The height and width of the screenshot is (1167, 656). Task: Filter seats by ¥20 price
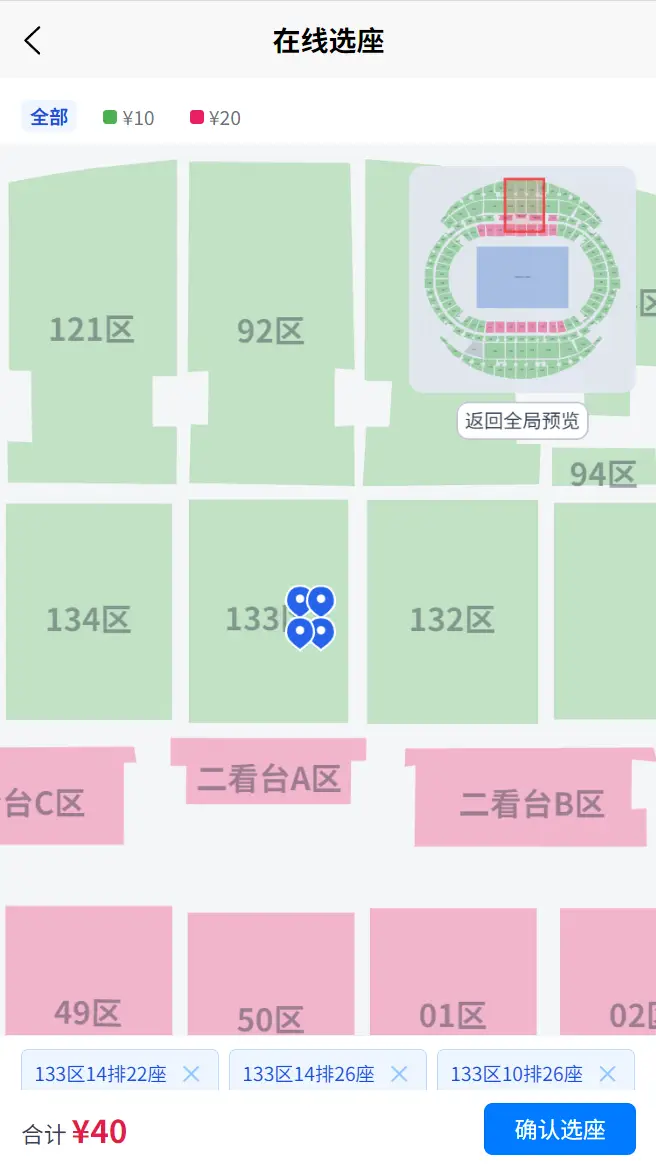click(216, 118)
